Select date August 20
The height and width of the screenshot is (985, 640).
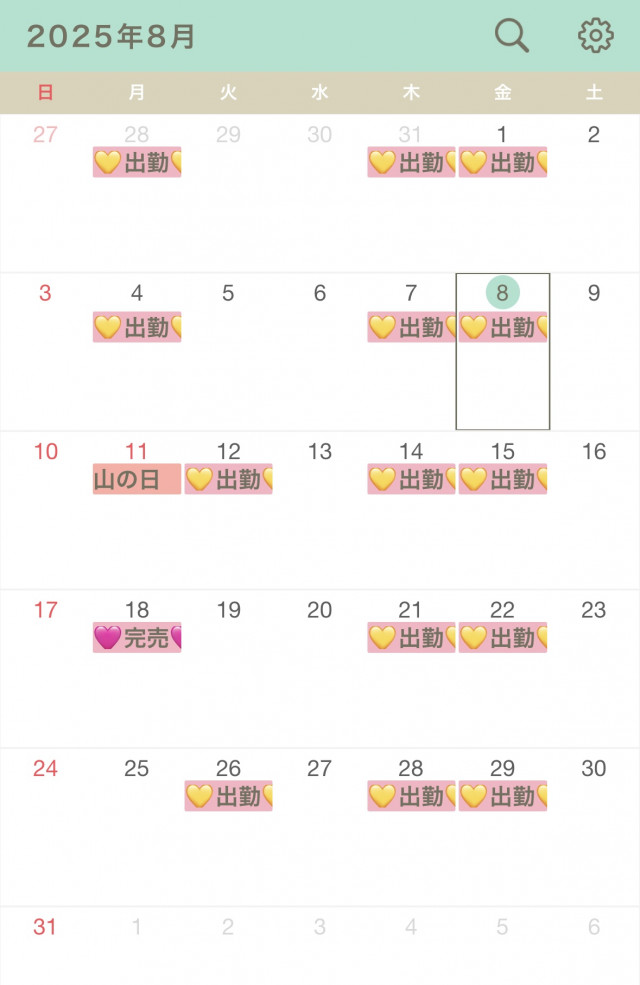320,610
